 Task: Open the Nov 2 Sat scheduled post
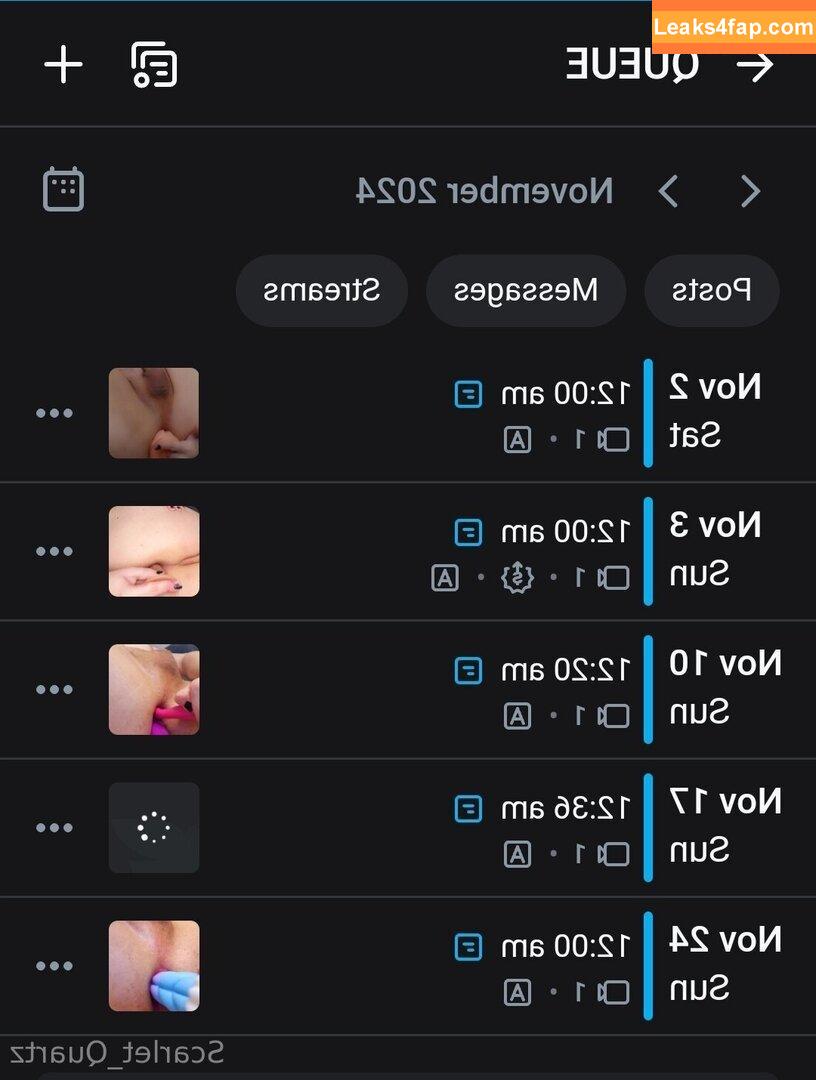coord(450,413)
